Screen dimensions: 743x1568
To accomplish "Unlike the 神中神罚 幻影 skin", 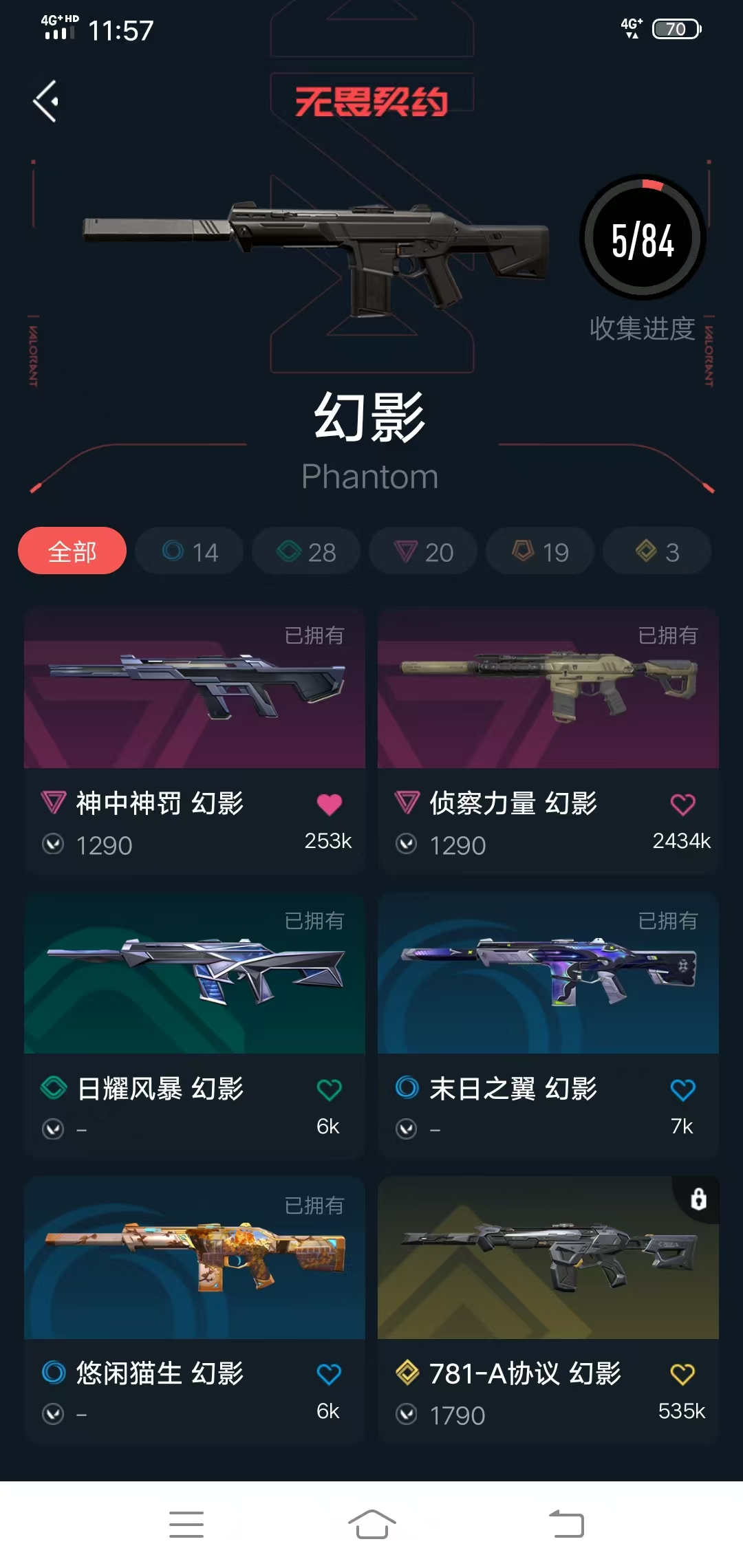I will (329, 804).
